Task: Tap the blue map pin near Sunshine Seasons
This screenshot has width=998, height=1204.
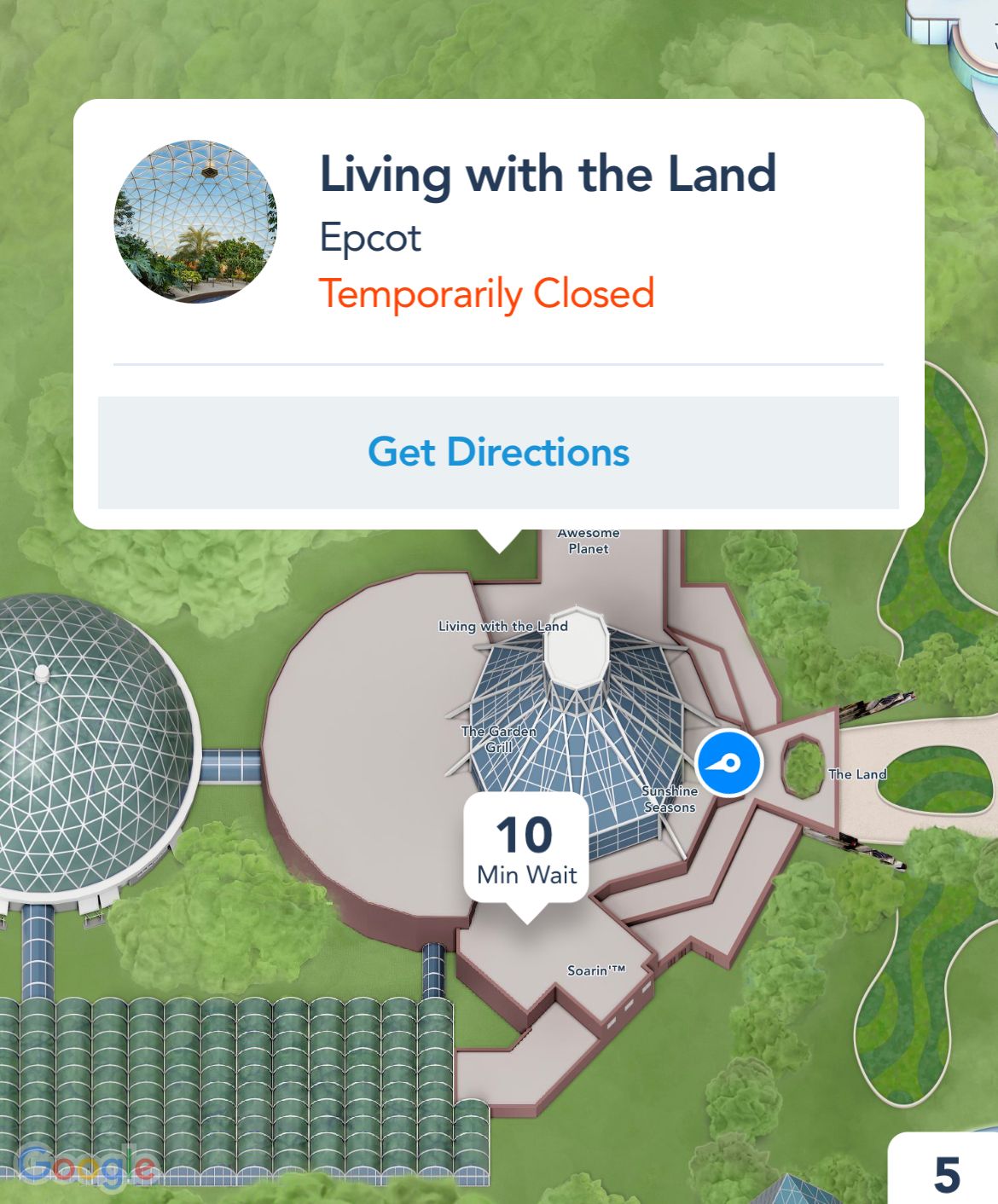Action: point(729,762)
